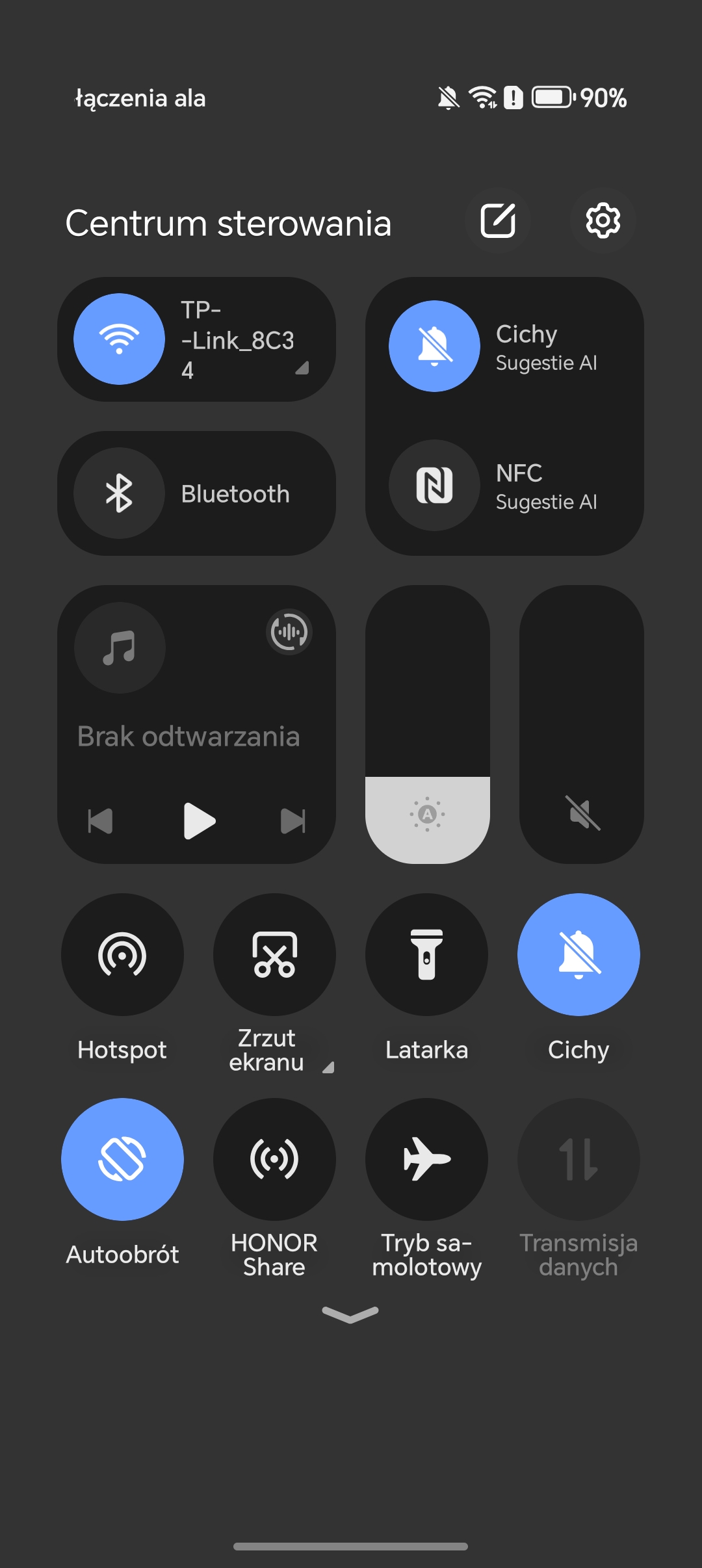Open the settings gear icon
The width and height of the screenshot is (702, 1568).
[x=603, y=221]
